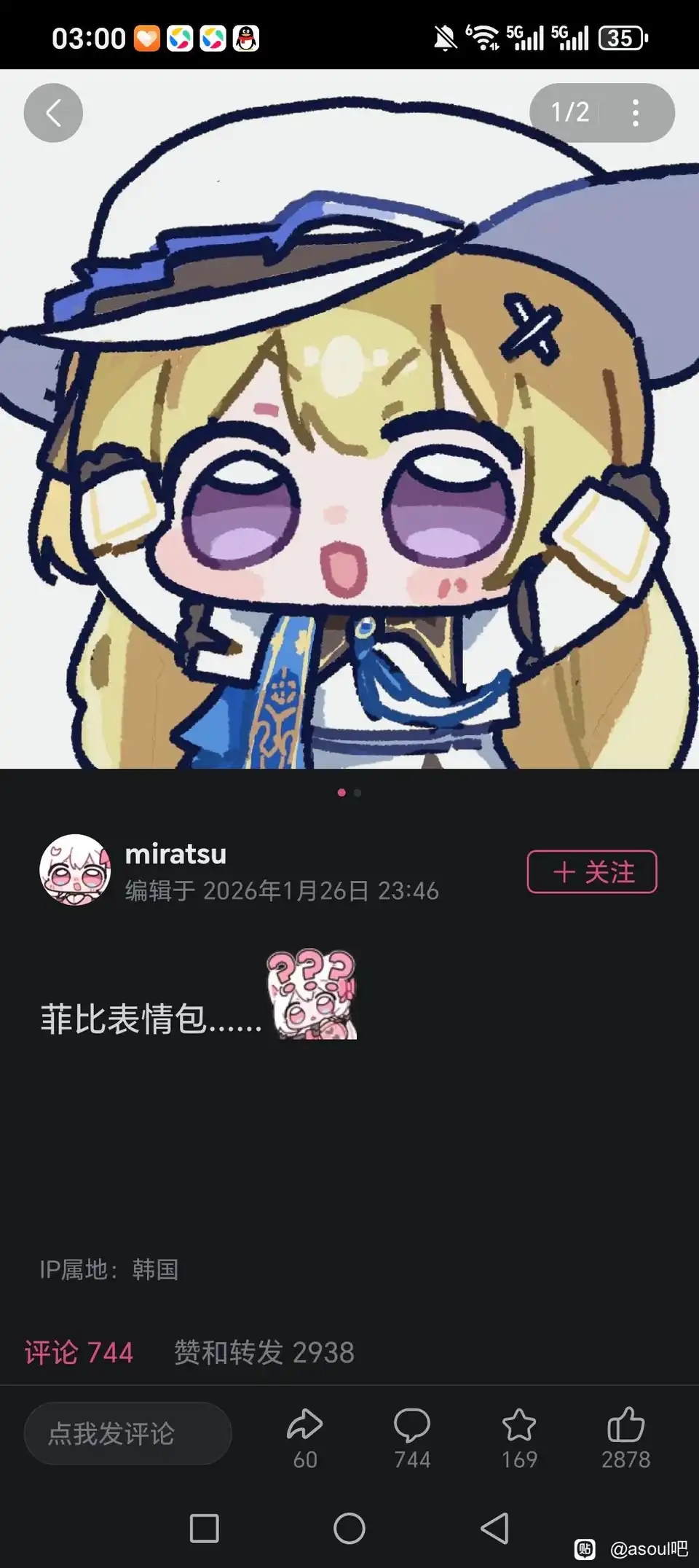Open the three-dot overflow menu
699x1568 pixels.
[x=636, y=113]
